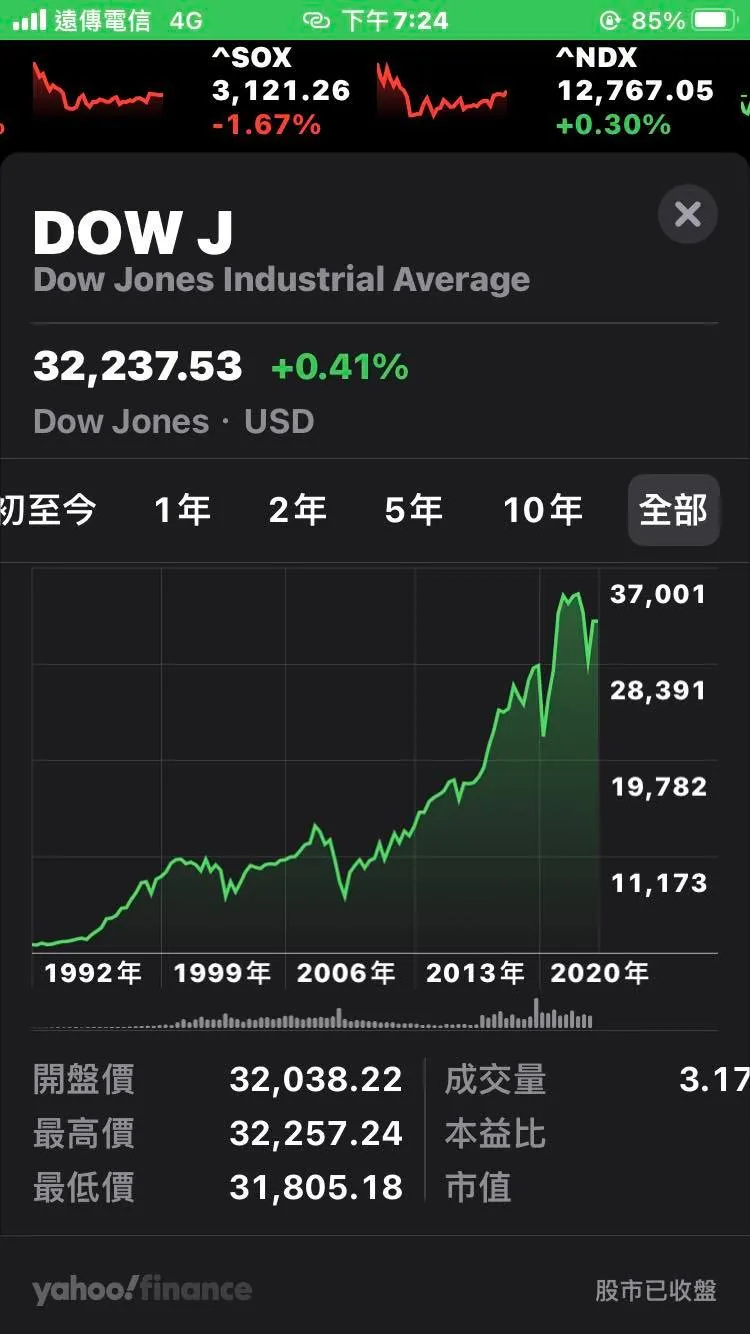
Task: Open the ^SOX ticker
Action: pos(280,92)
